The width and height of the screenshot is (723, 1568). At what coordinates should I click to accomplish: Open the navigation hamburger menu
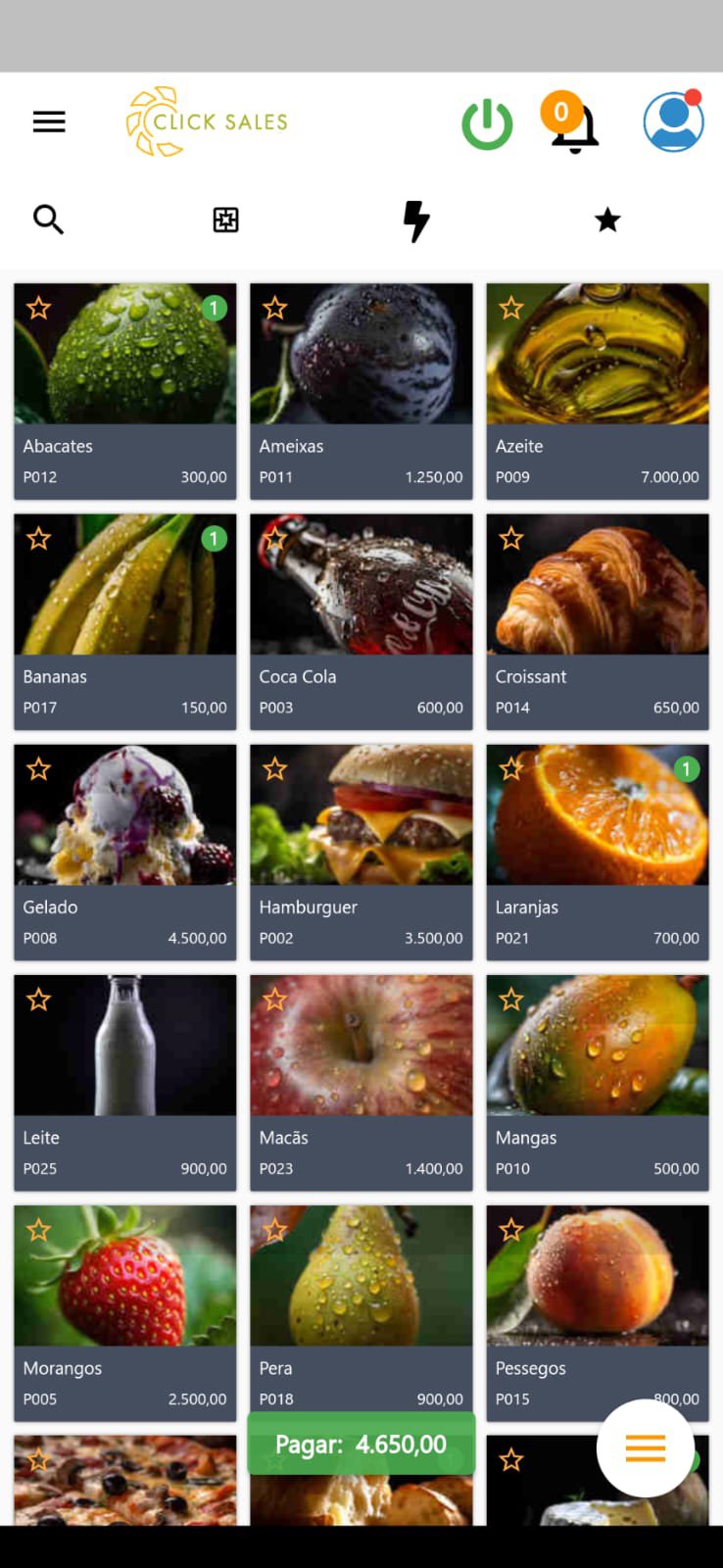[49, 122]
